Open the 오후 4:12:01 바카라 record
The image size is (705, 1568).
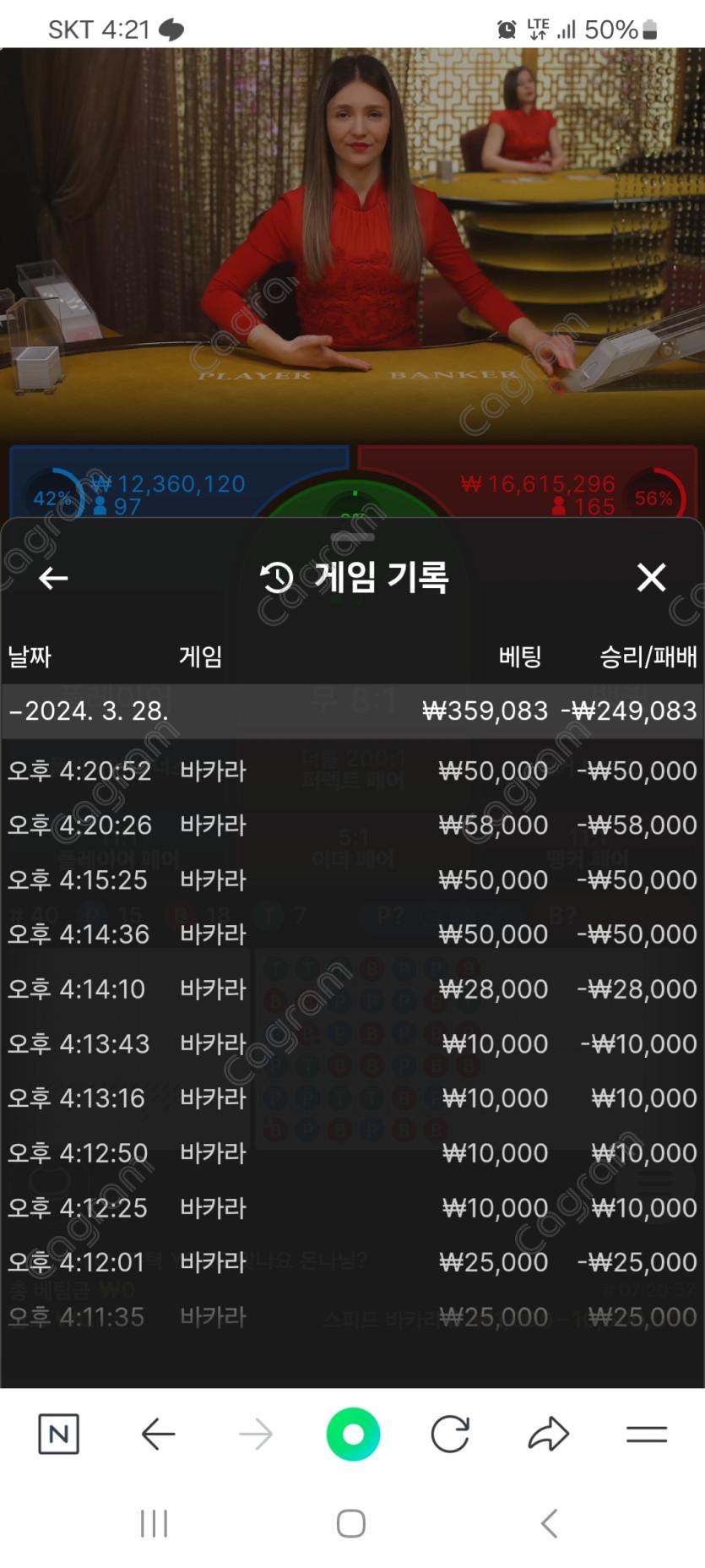click(x=352, y=1261)
